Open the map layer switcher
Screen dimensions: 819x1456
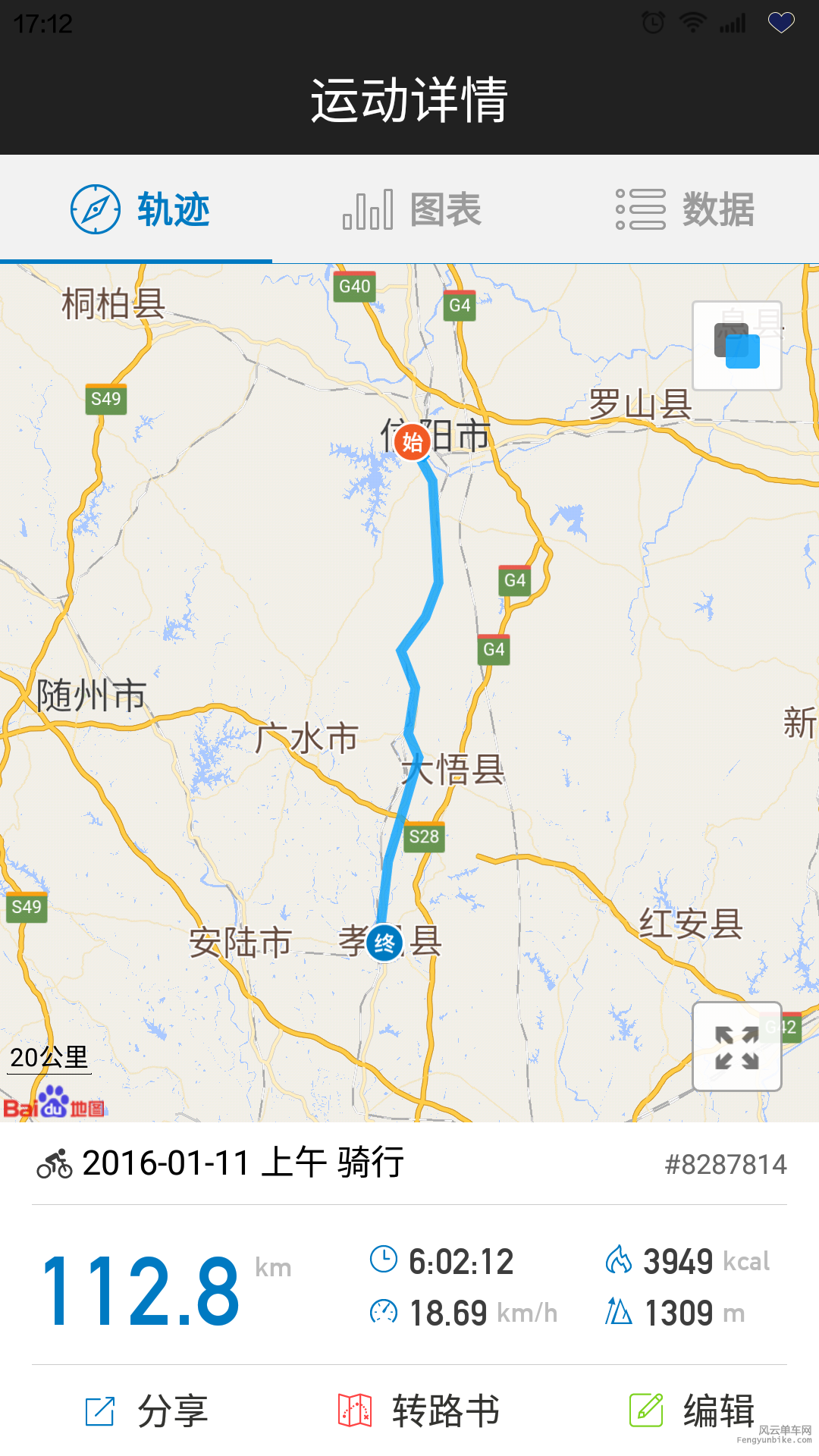point(736,347)
